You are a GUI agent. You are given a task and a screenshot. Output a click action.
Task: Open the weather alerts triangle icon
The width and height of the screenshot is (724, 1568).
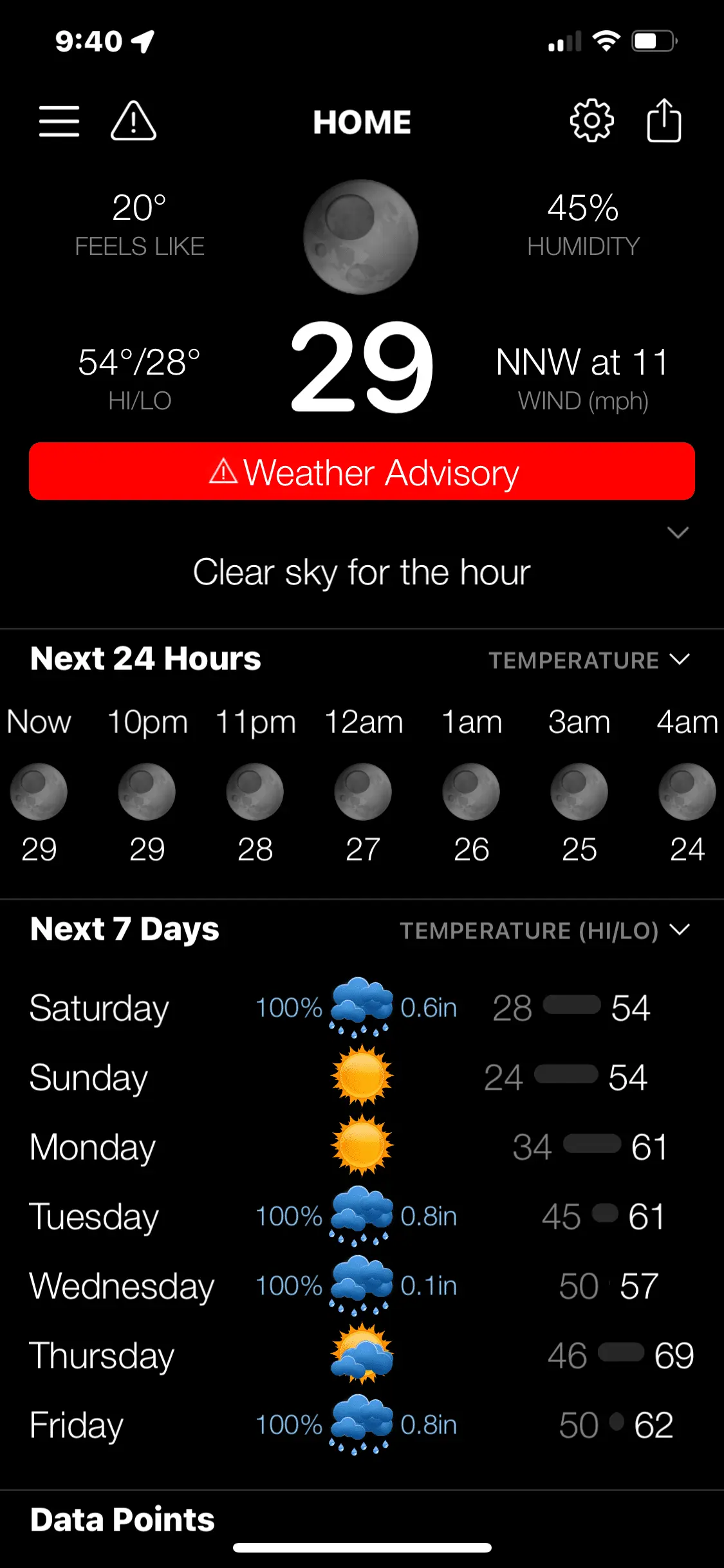pos(133,122)
